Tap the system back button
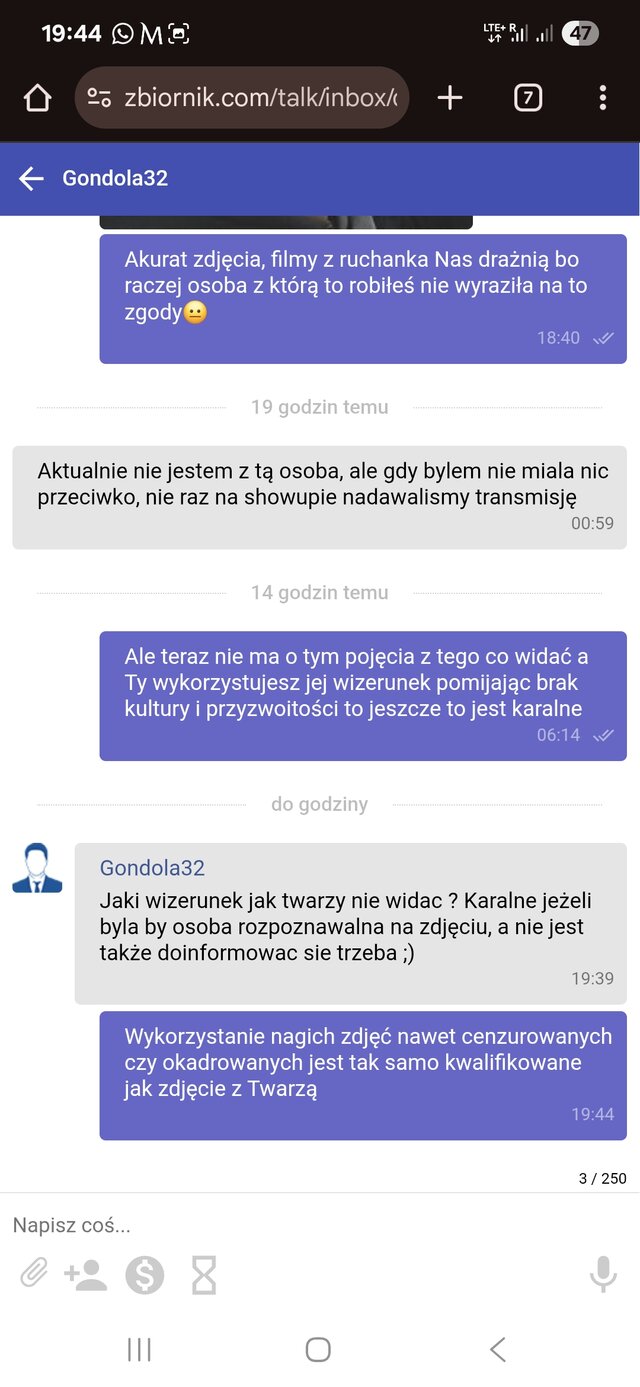640x1387 pixels. [x=498, y=1350]
